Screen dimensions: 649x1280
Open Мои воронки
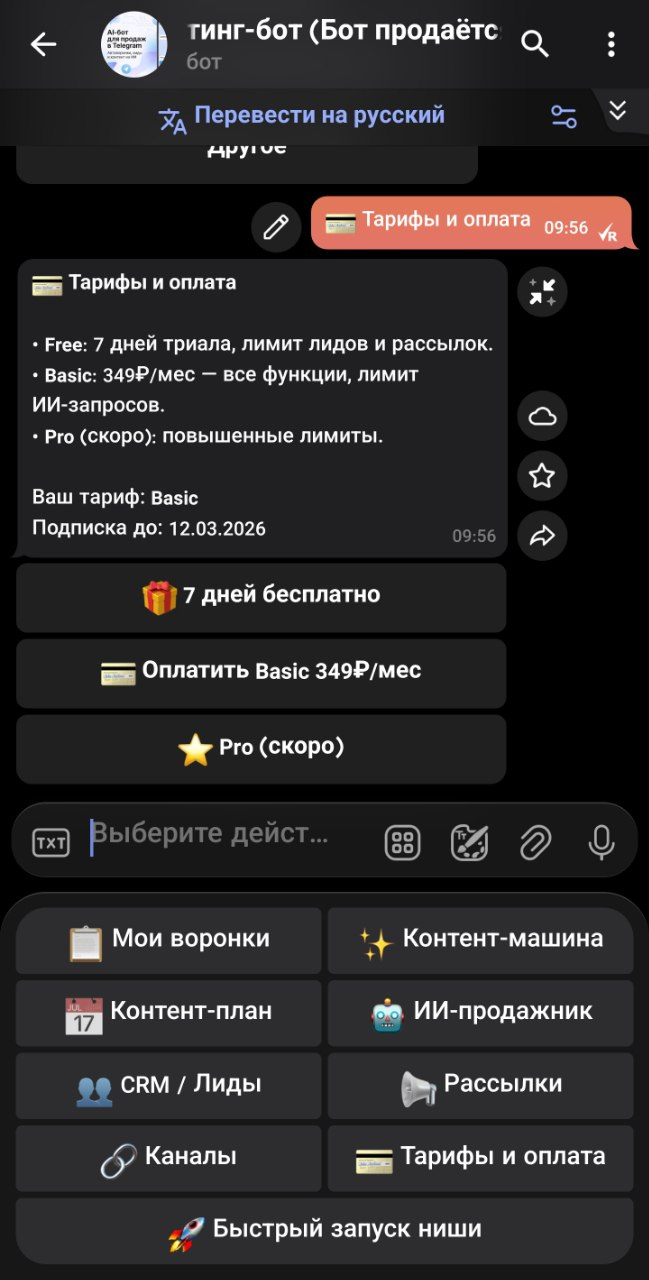click(x=169, y=940)
